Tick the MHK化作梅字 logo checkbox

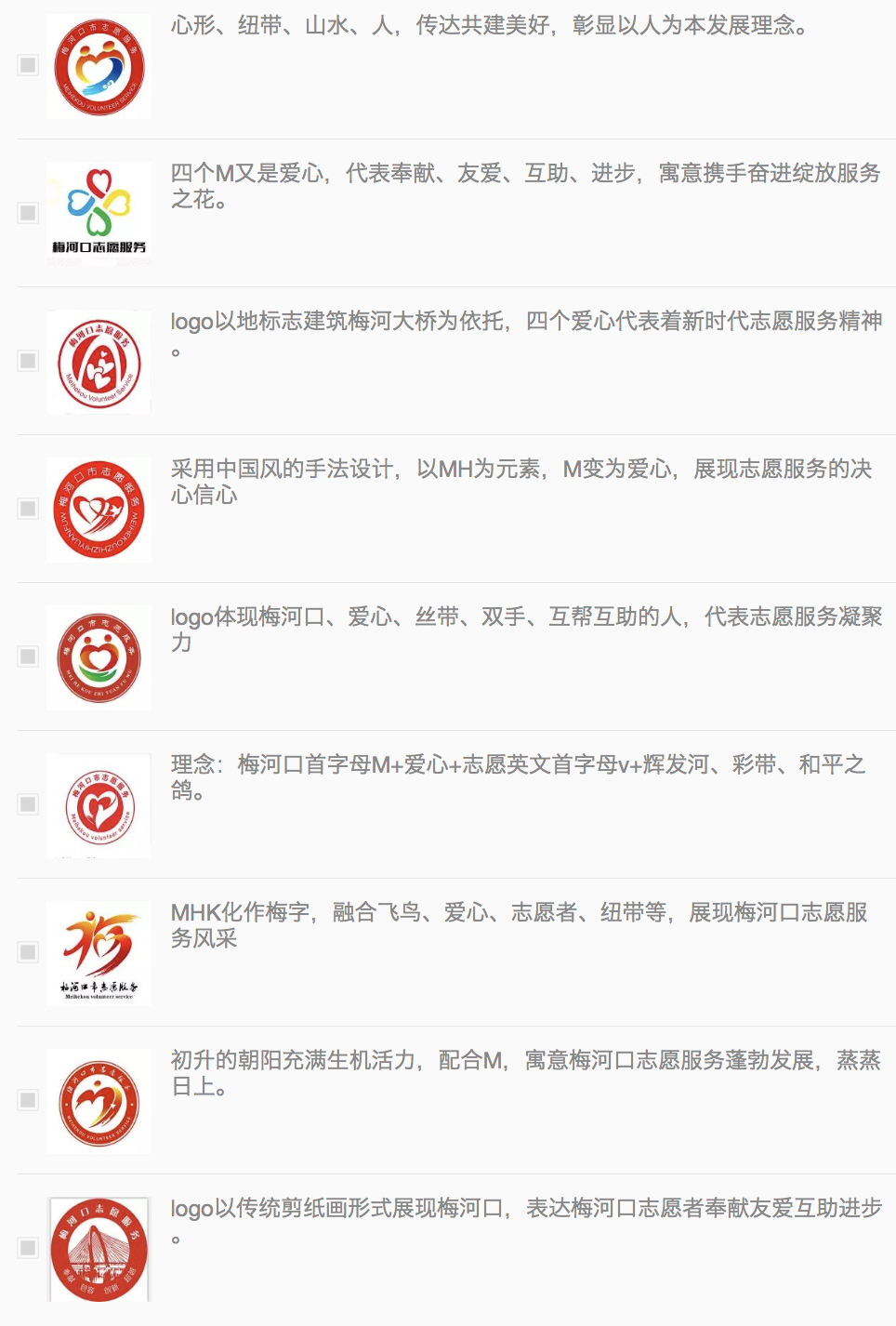coord(28,952)
